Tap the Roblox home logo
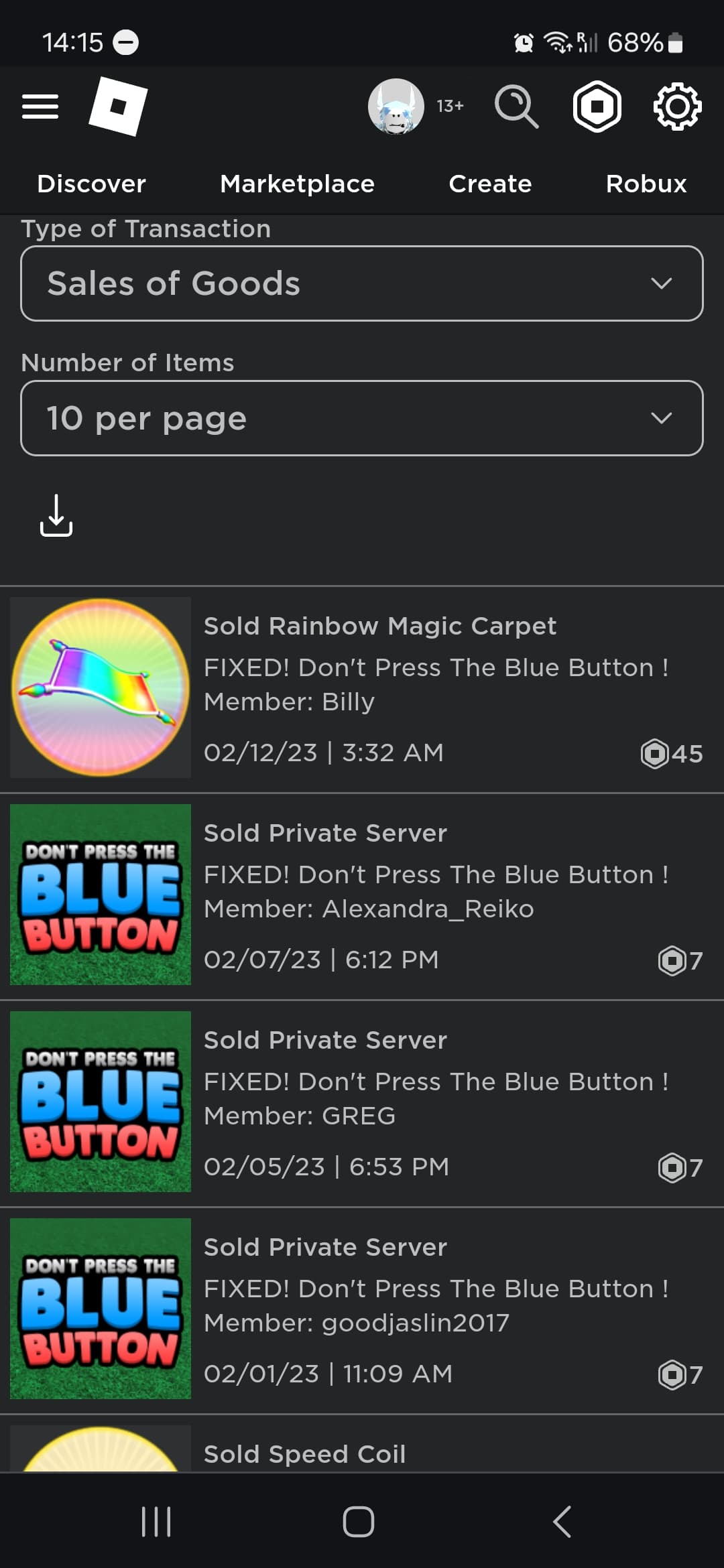This screenshot has height=1568, width=724. coord(118,107)
